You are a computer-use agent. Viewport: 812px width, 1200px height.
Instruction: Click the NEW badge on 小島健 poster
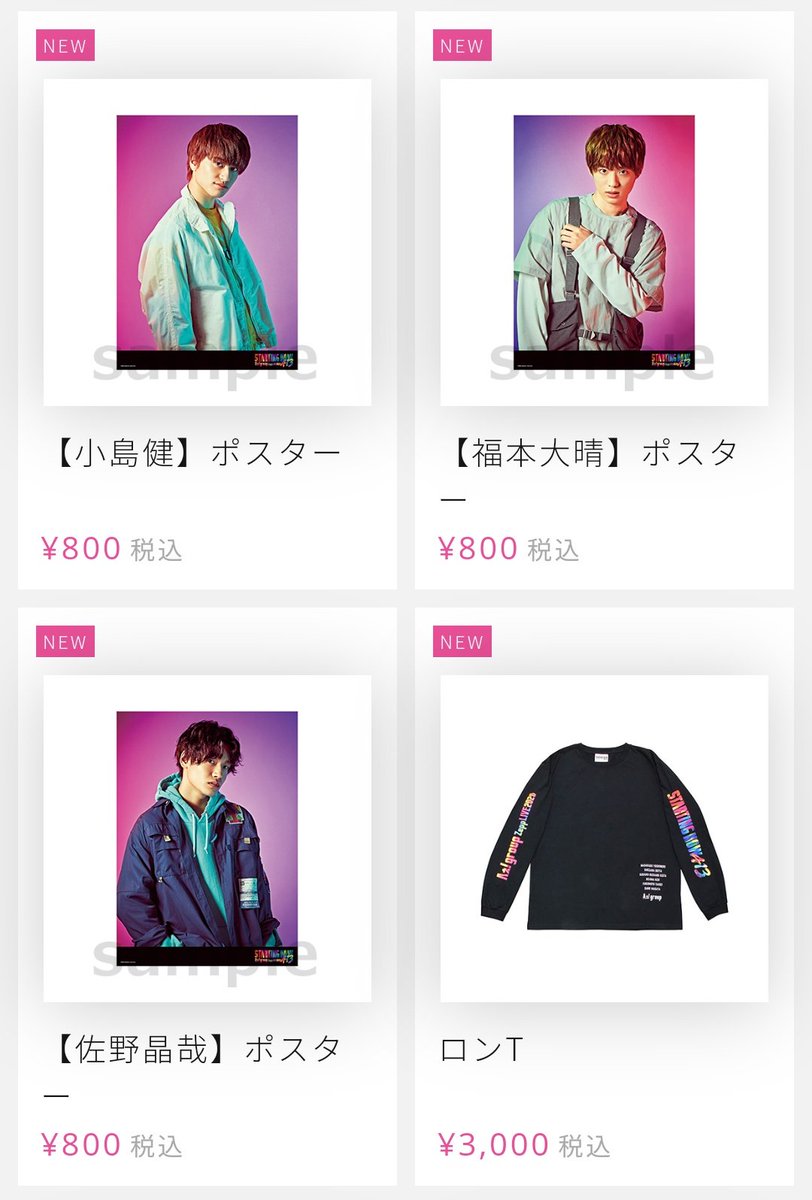63,45
